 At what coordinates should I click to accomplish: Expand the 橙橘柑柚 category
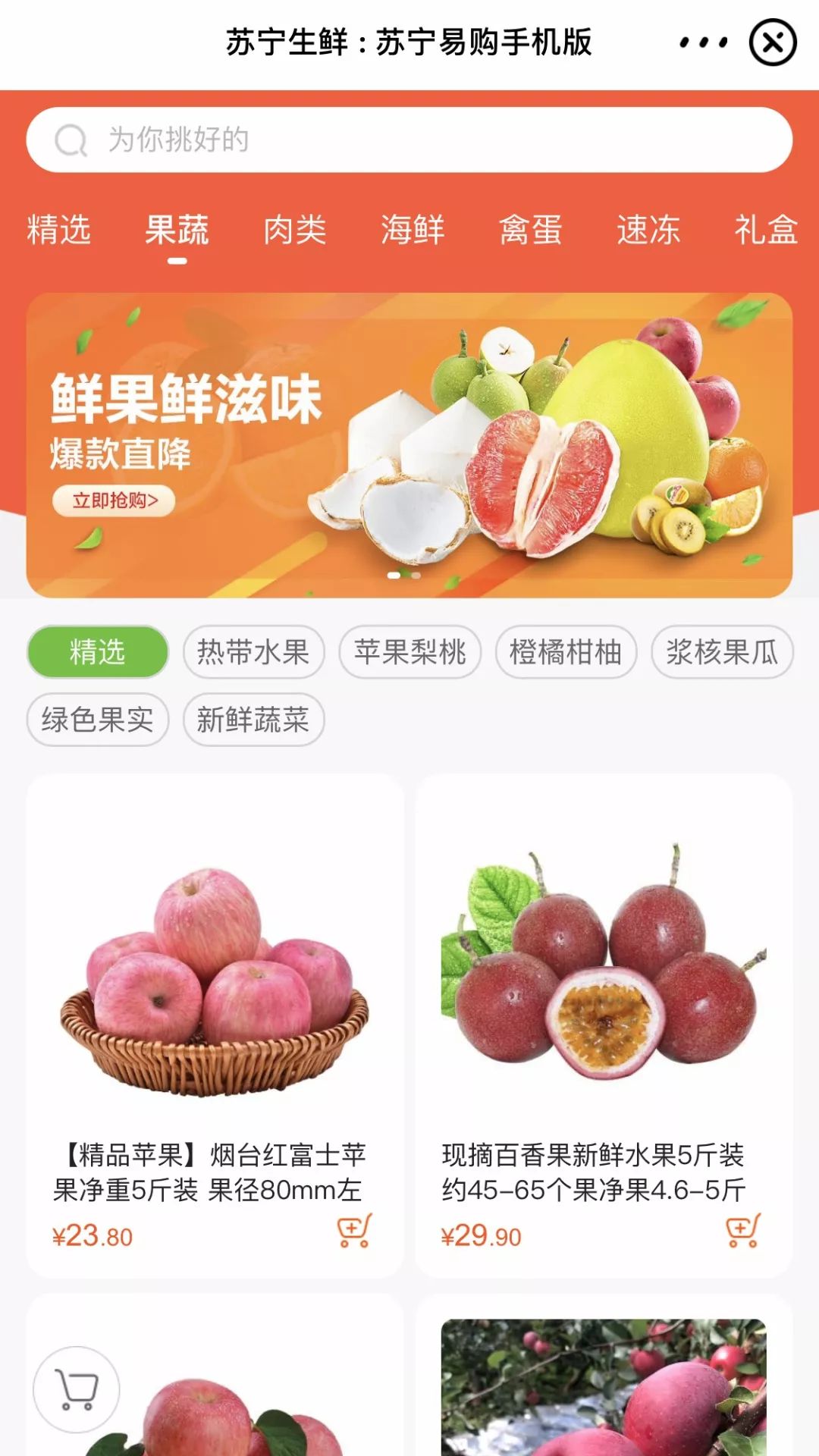pyautogui.click(x=567, y=652)
